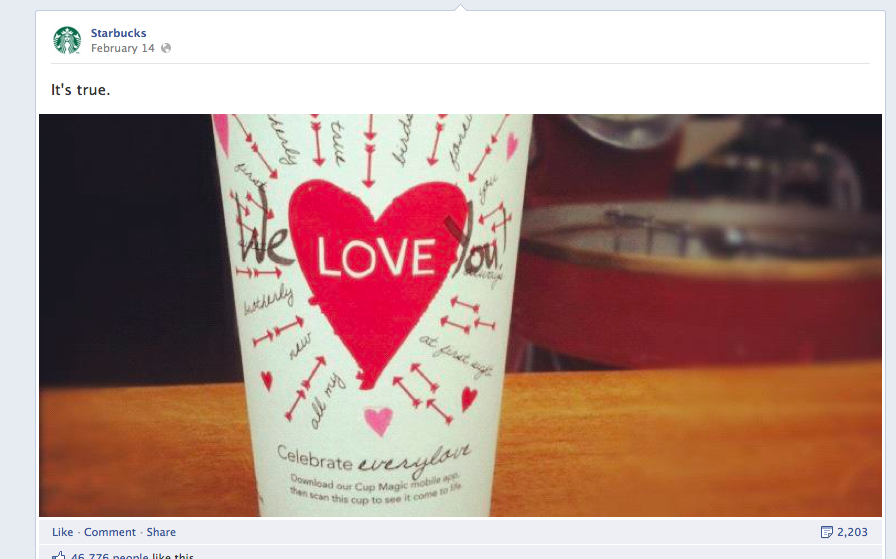
Task: View the 2,203 comments
Action: (x=844, y=532)
